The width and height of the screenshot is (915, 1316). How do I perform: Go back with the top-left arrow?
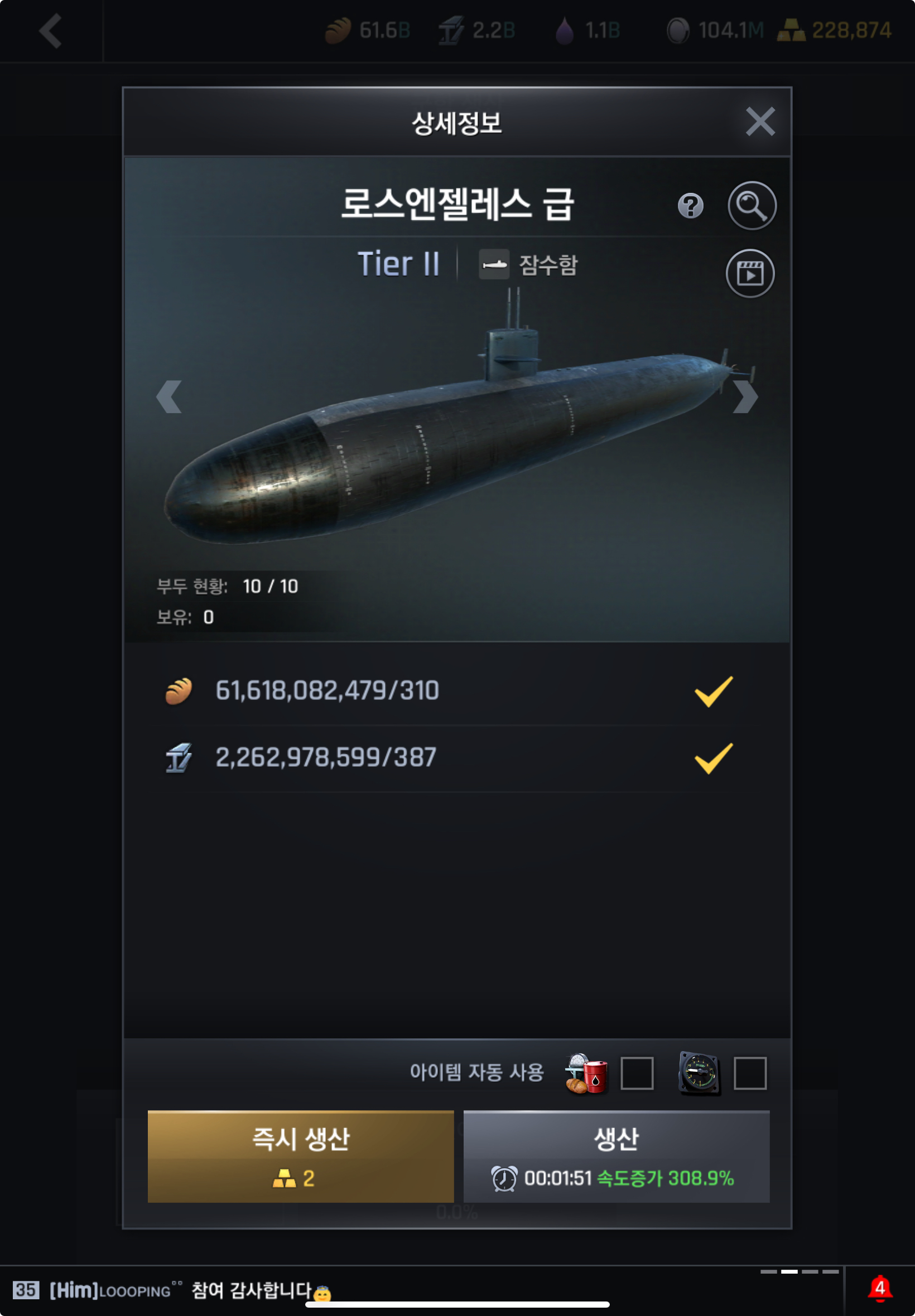tap(50, 31)
